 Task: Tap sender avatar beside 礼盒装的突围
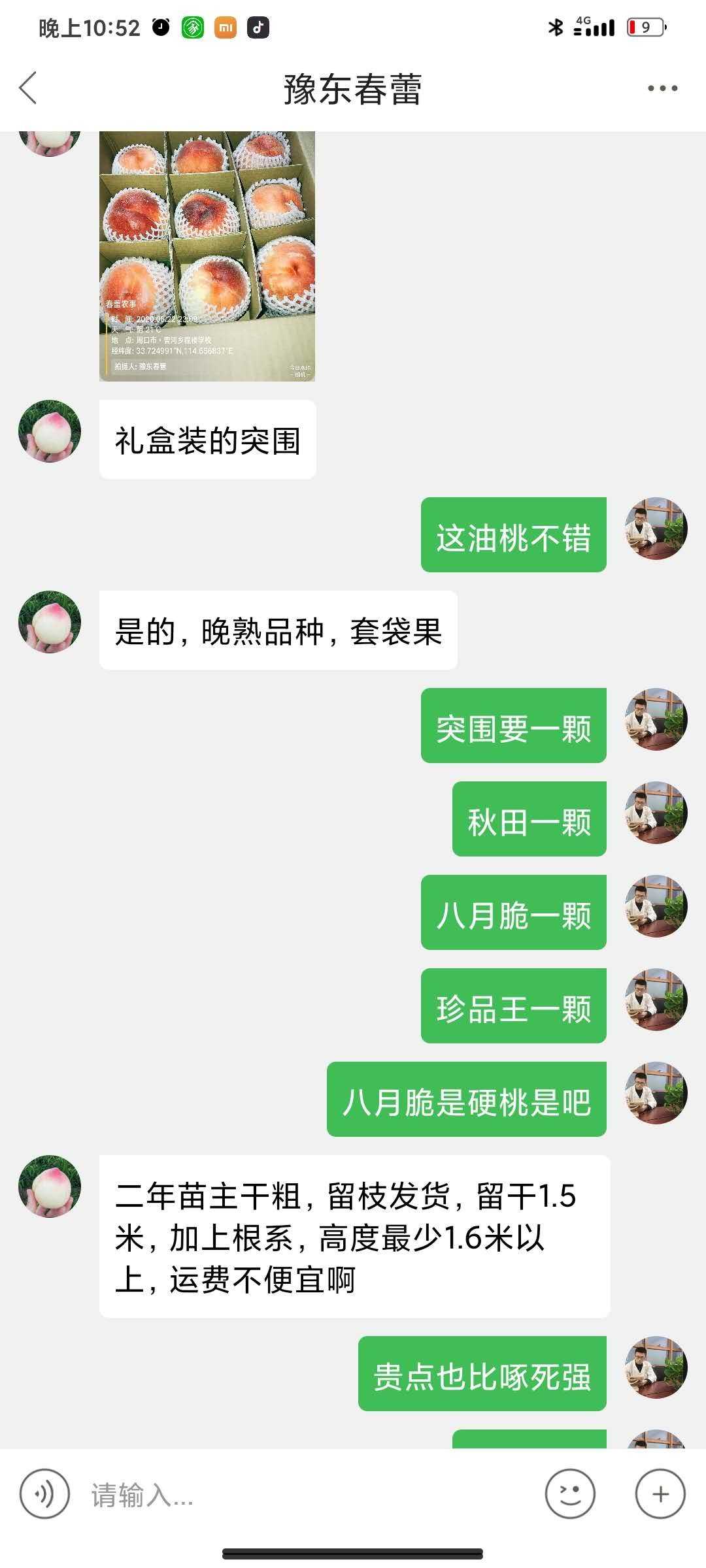(50, 431)
